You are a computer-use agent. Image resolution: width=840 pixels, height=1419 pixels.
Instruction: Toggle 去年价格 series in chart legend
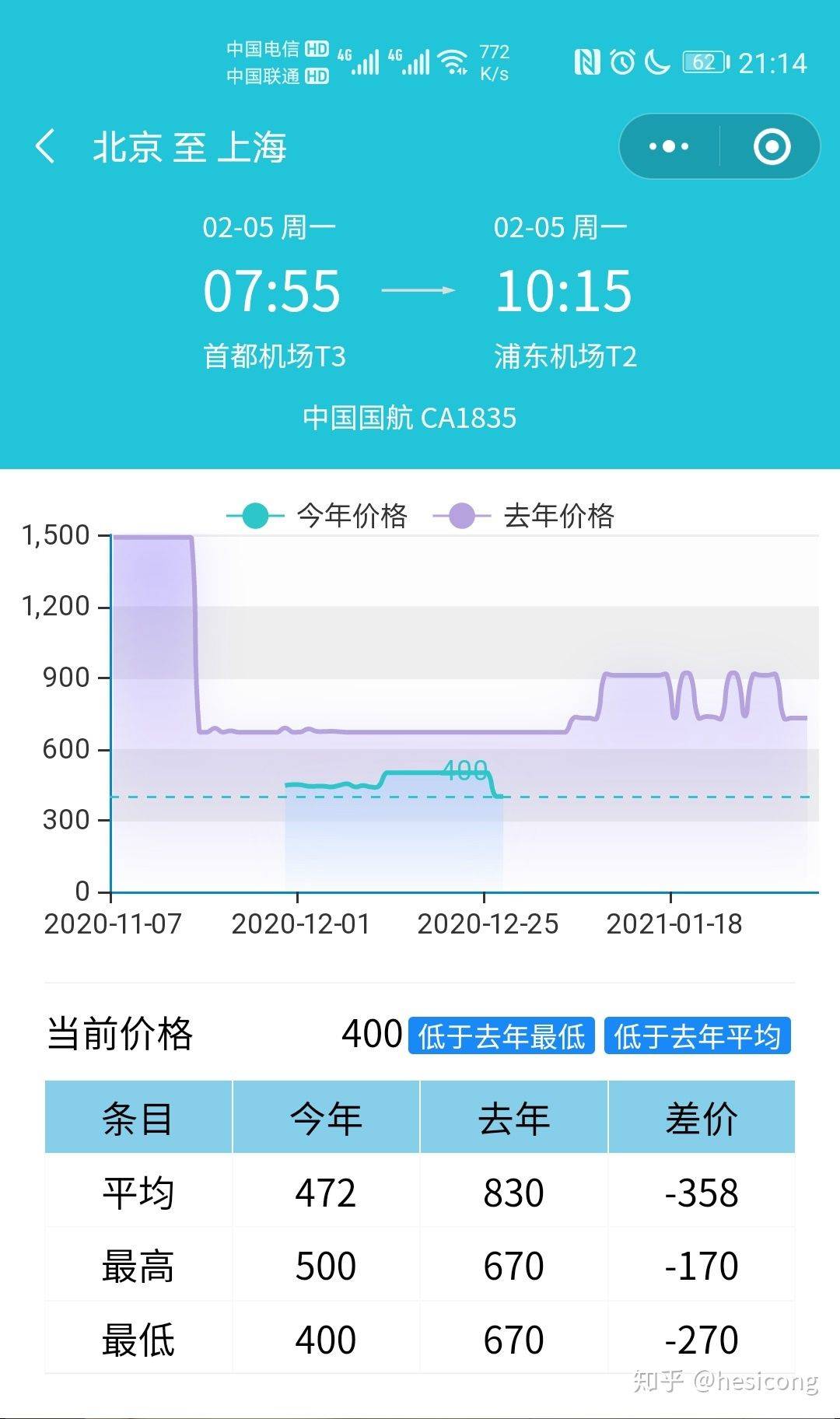tap(523, 516)
